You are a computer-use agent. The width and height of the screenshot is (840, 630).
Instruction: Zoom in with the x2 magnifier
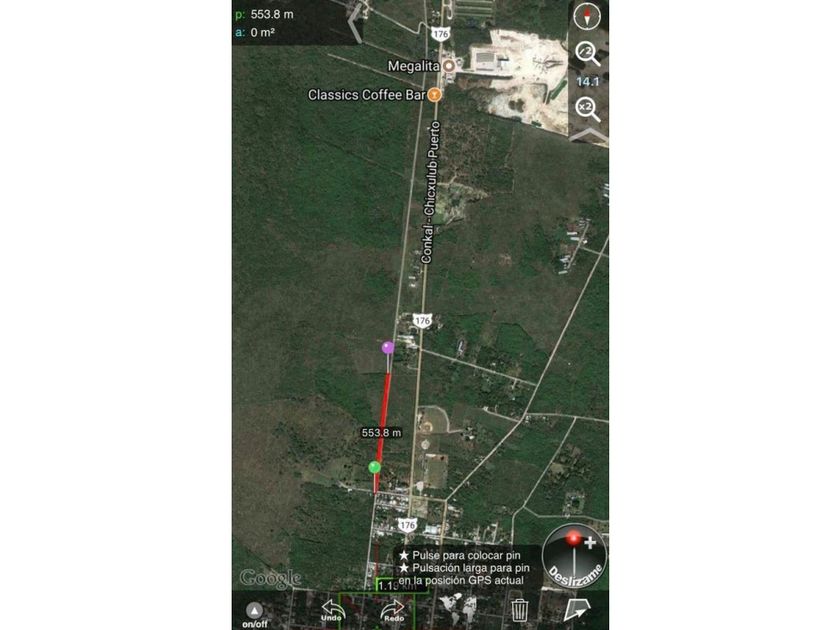pos(587,109)
